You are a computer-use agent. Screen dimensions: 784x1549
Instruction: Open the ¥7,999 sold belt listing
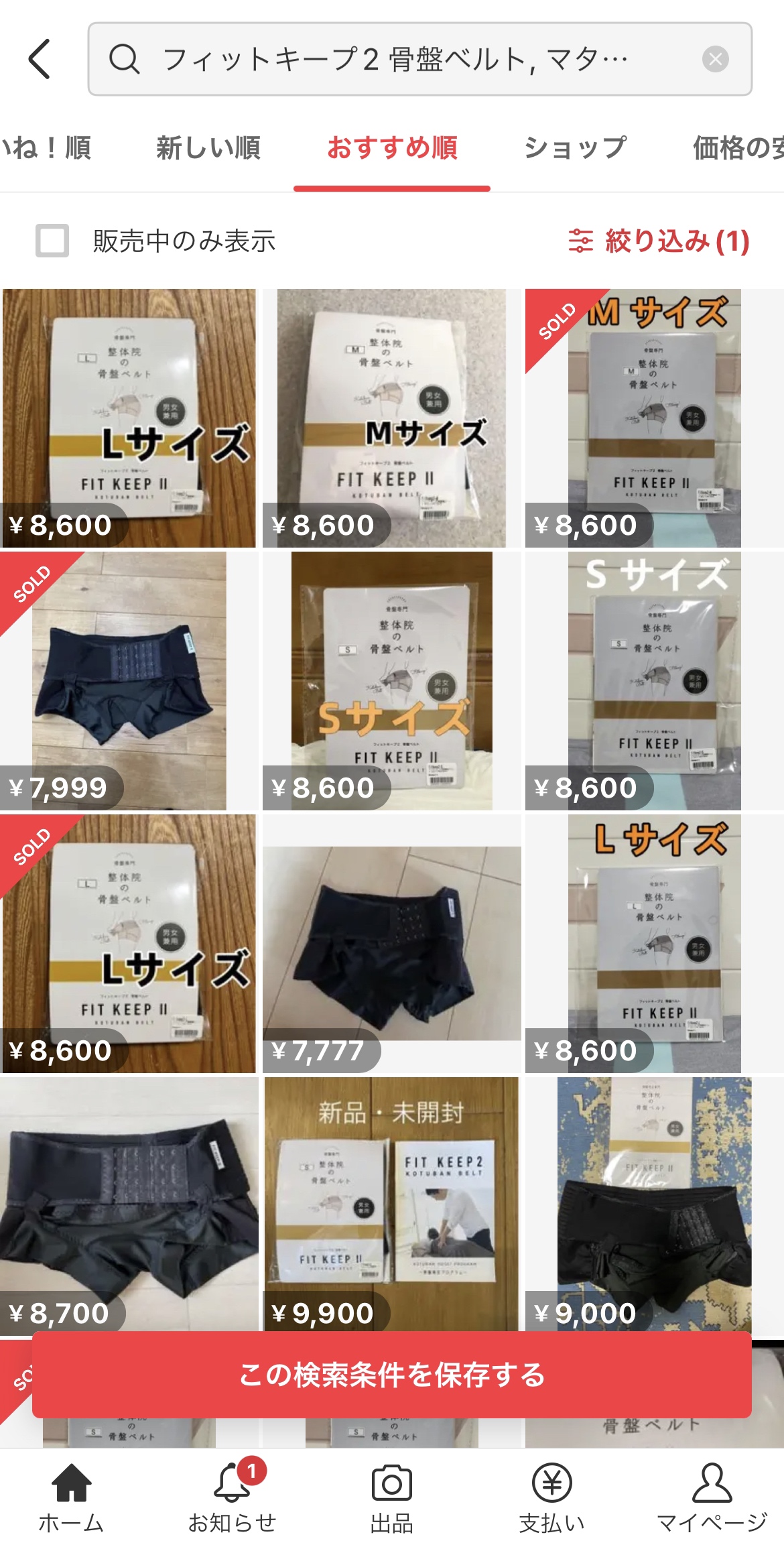(x=129, y=680)
